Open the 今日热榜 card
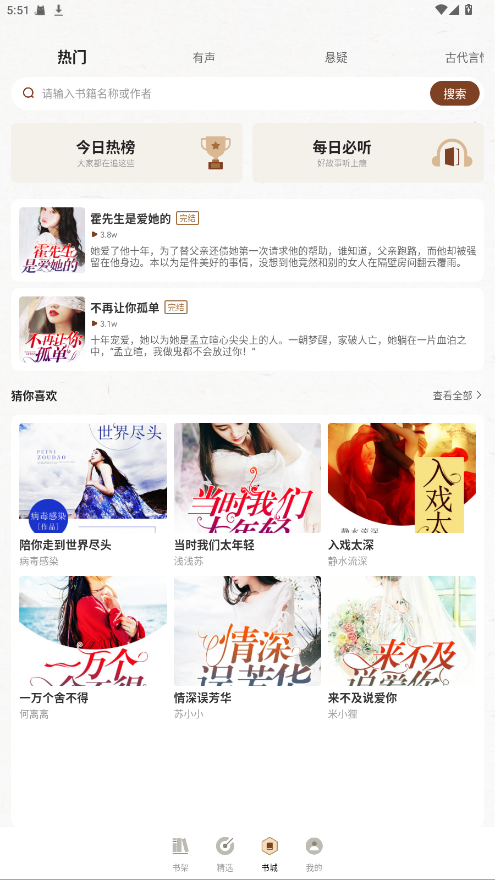495x880 pixels. [127, 153]
